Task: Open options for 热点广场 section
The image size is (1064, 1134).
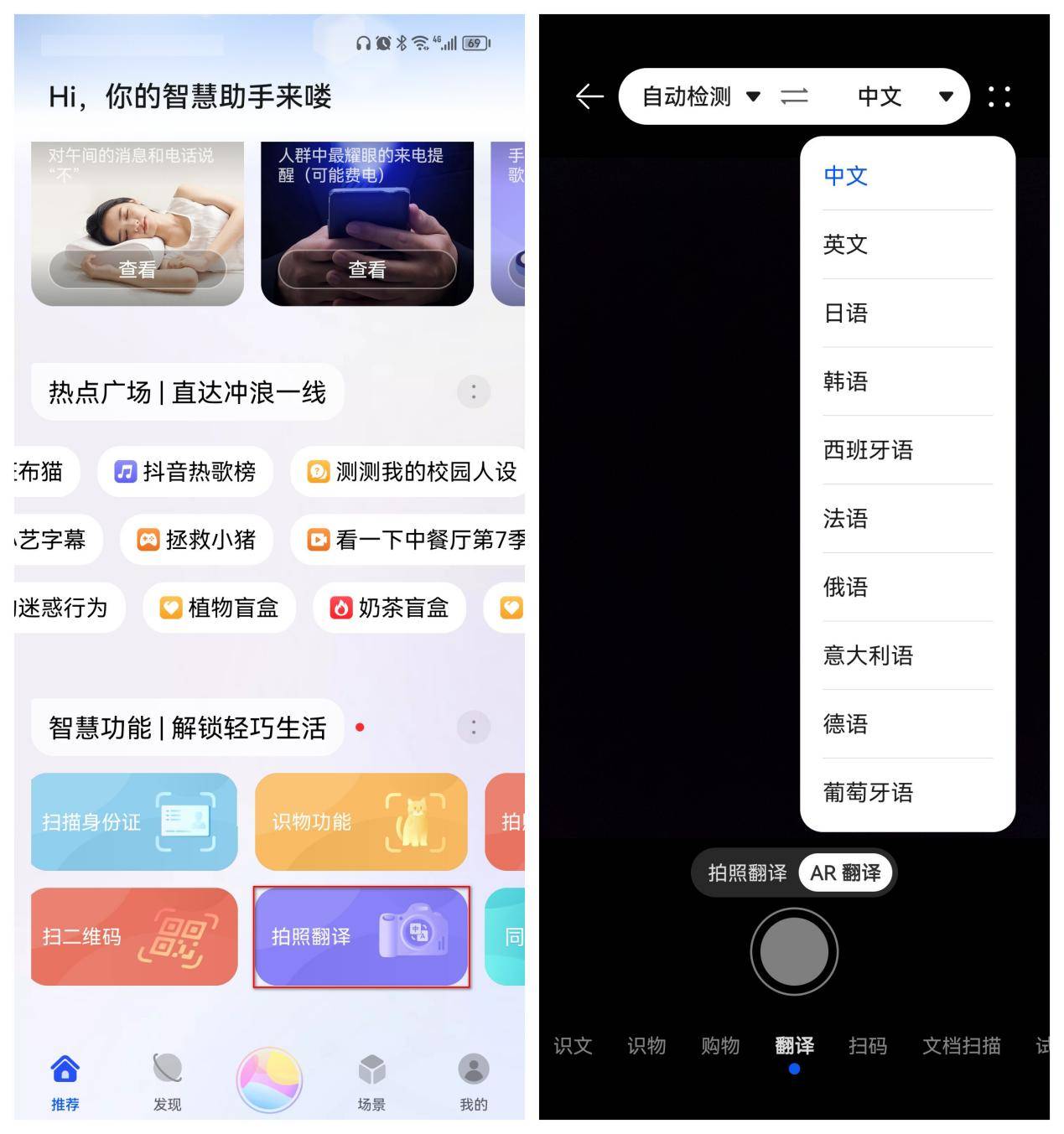Action: (473, 392)
